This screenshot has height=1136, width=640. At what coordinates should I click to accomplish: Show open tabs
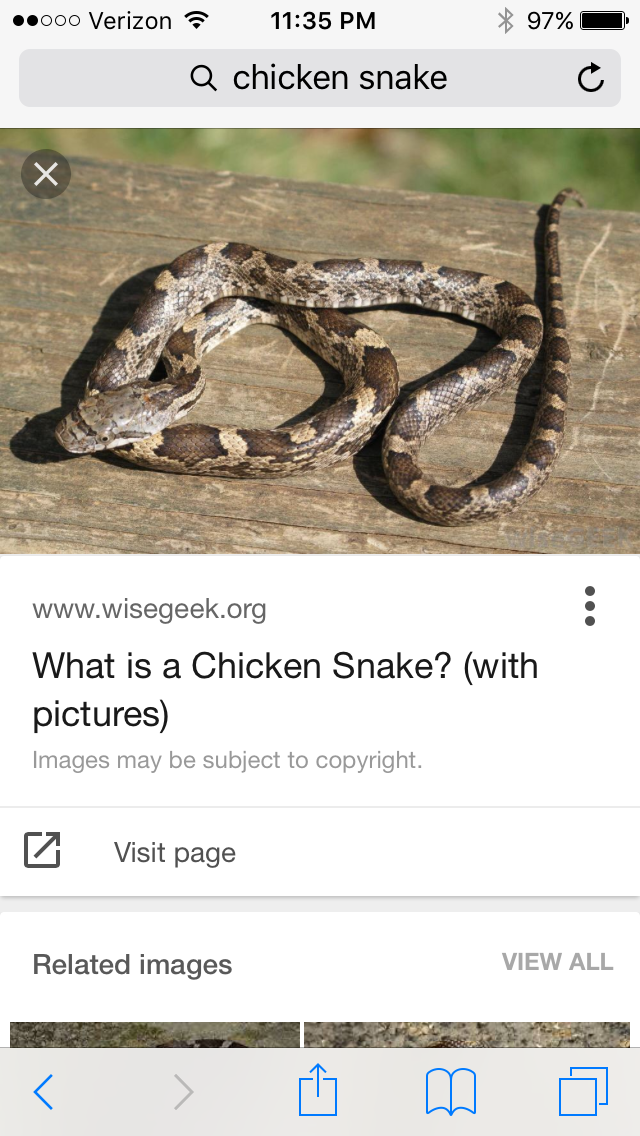(x=583, y=1092)
